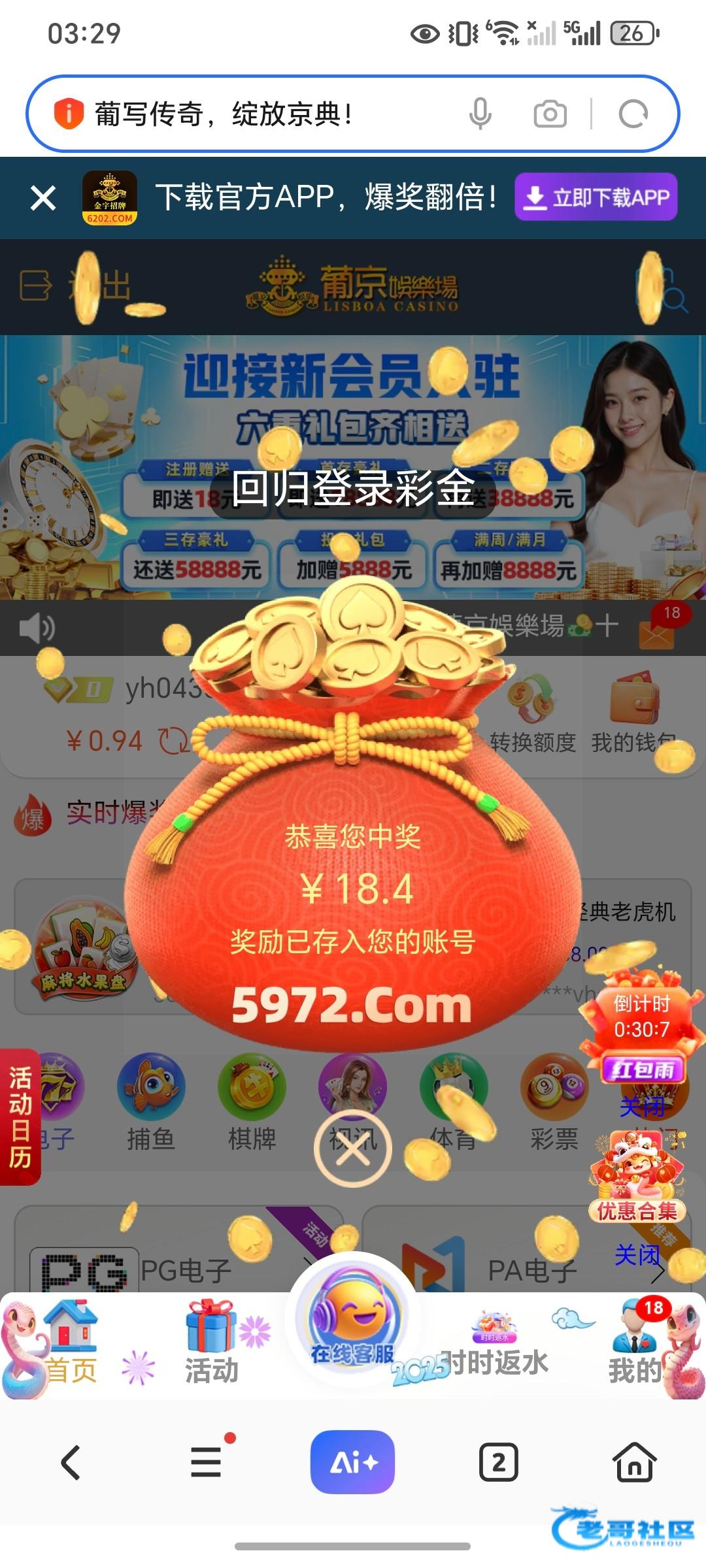The image size is (706, 1568).
Task: Open the 活动日历 side tab
Action: (x=20, y=1117)
